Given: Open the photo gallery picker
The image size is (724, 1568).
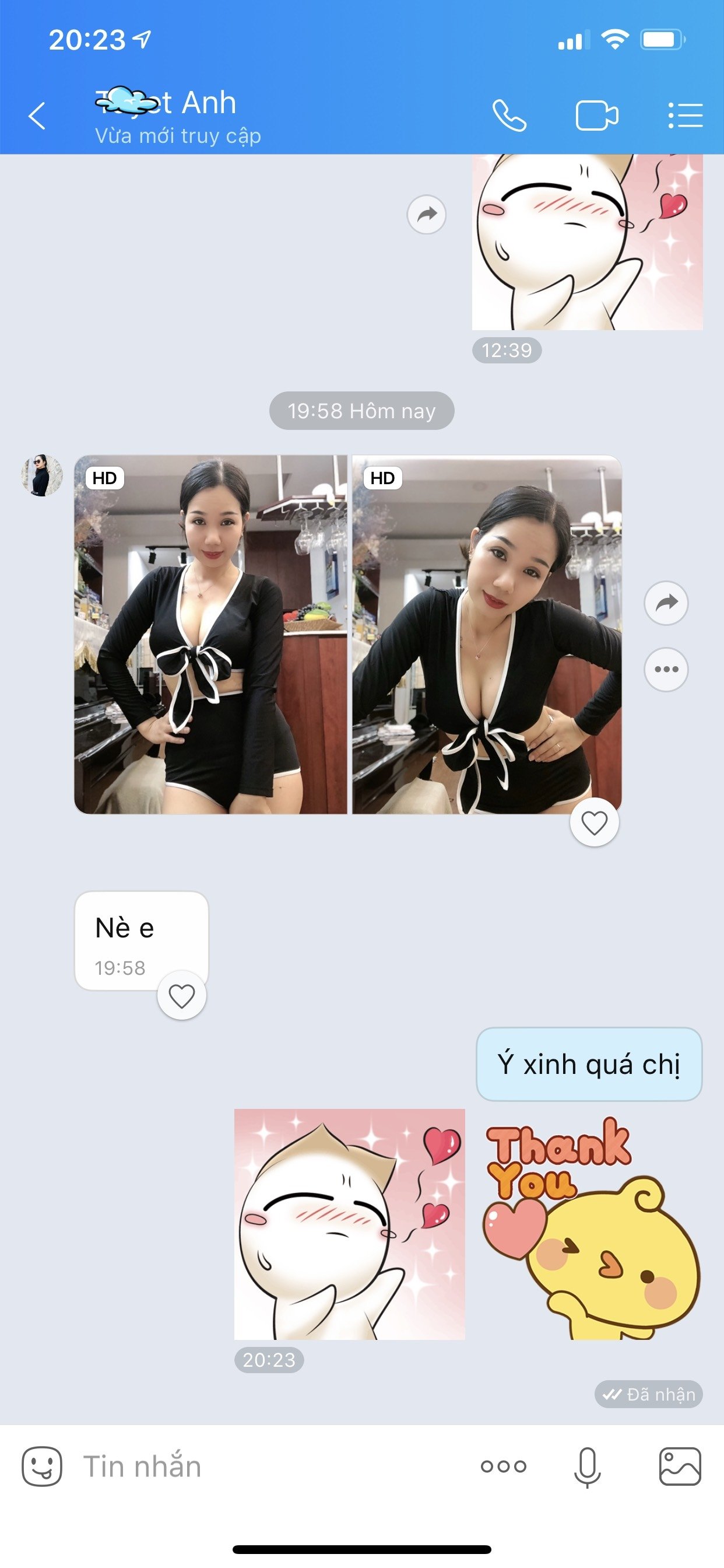Looking at the screenshot, I should (x=680, y=1467).
